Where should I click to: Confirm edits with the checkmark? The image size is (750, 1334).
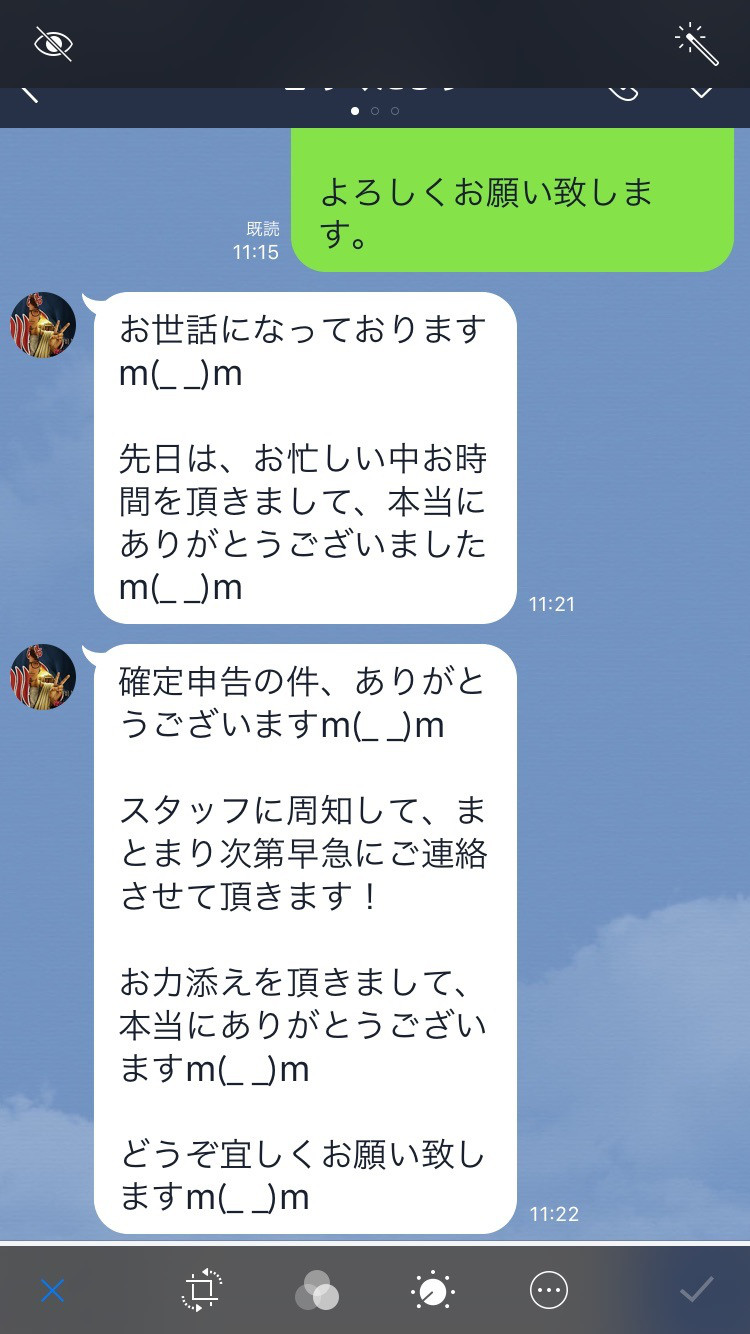point(696,1290)
